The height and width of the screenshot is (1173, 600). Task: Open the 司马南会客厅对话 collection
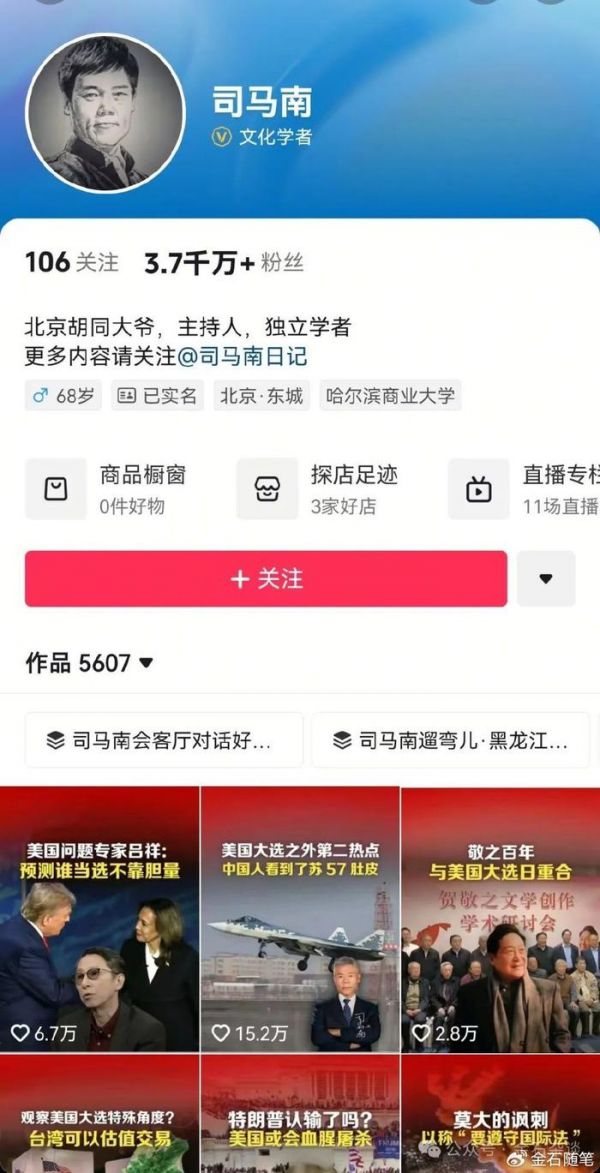coord(164,741)
